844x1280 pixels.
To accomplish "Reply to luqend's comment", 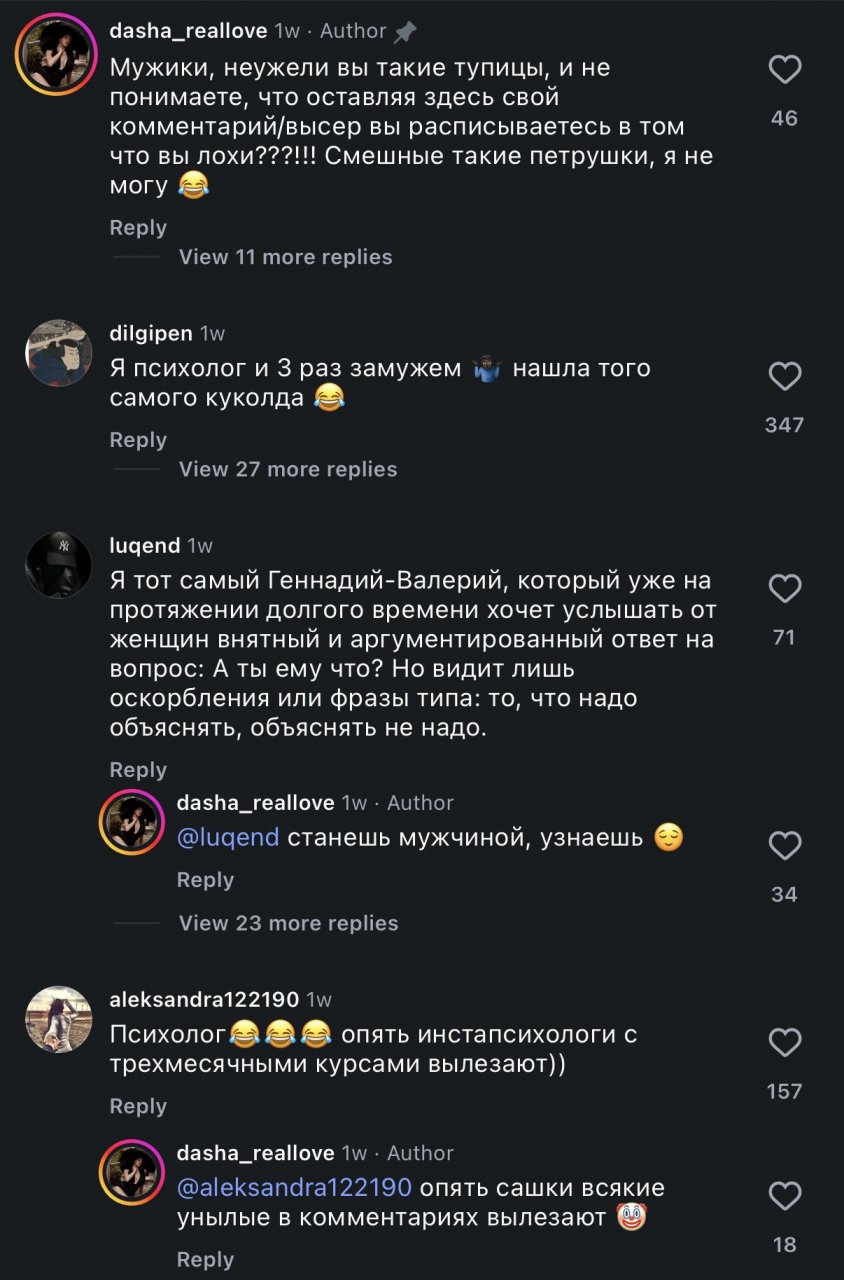I will 138,770.
